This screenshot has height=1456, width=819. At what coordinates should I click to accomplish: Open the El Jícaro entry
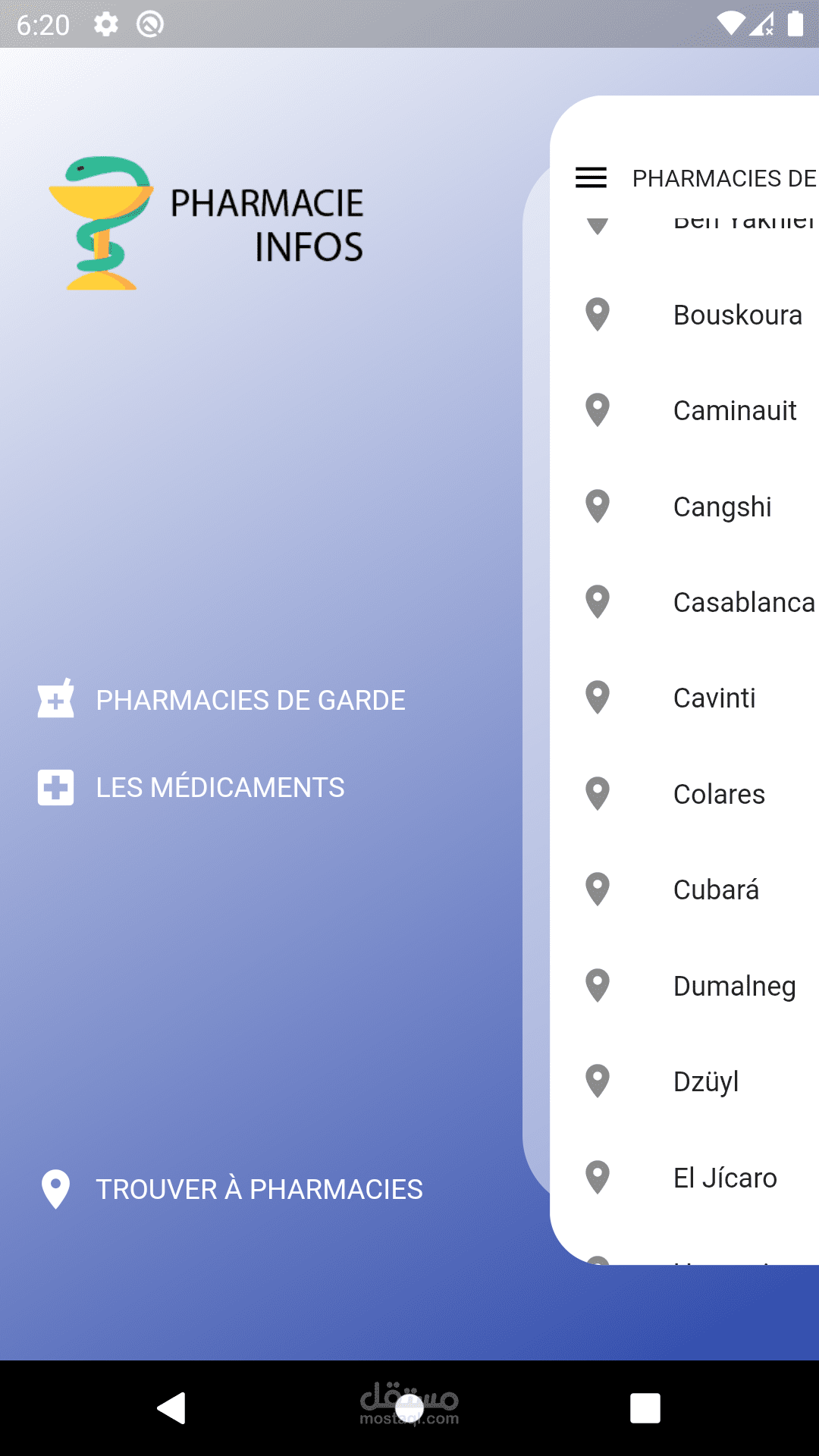pyautogui.click(x=725, y=1178)
